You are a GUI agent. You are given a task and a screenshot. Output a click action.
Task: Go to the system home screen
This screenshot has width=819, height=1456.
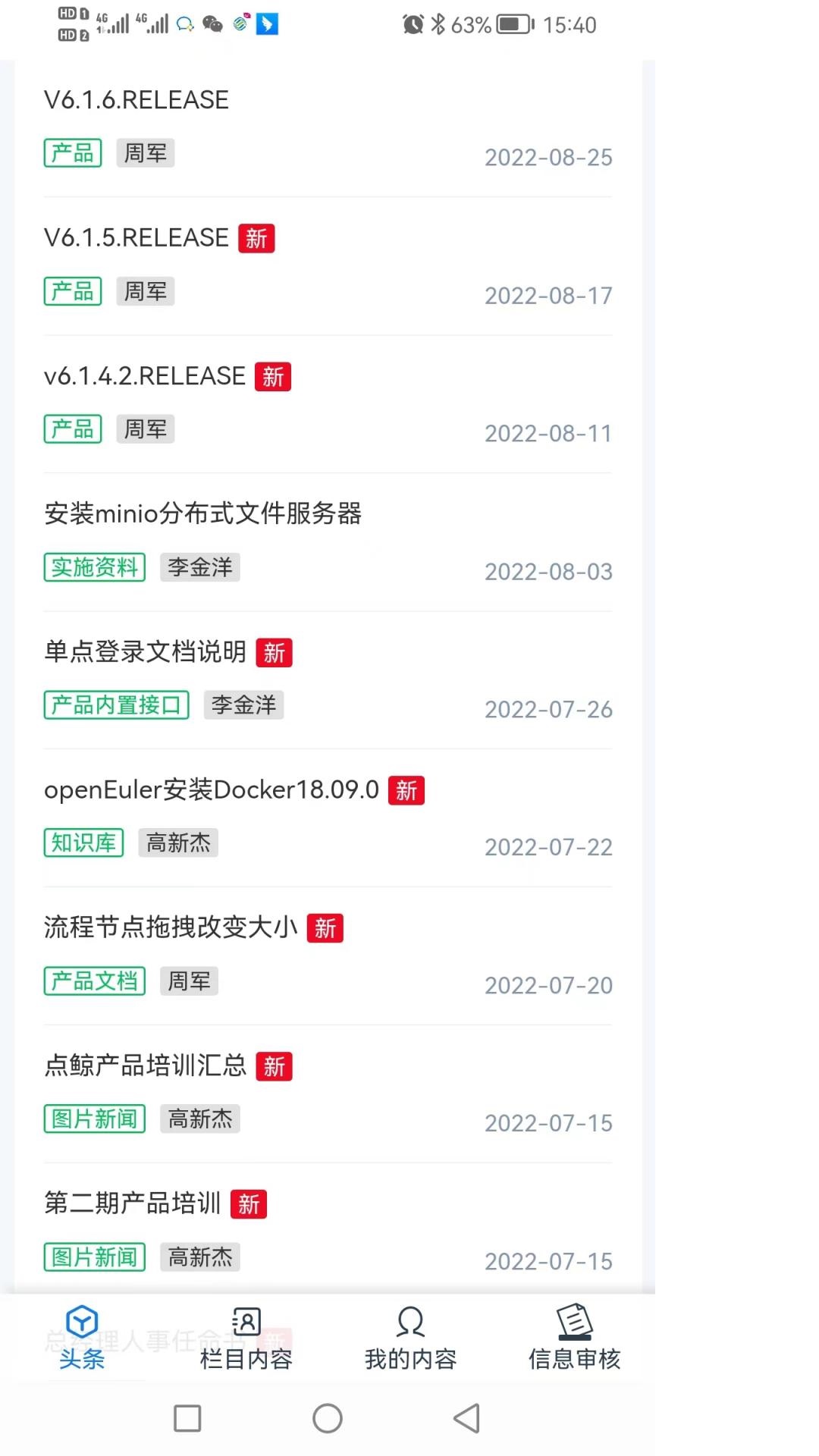pyautogui.click(x=328, y=1418)
